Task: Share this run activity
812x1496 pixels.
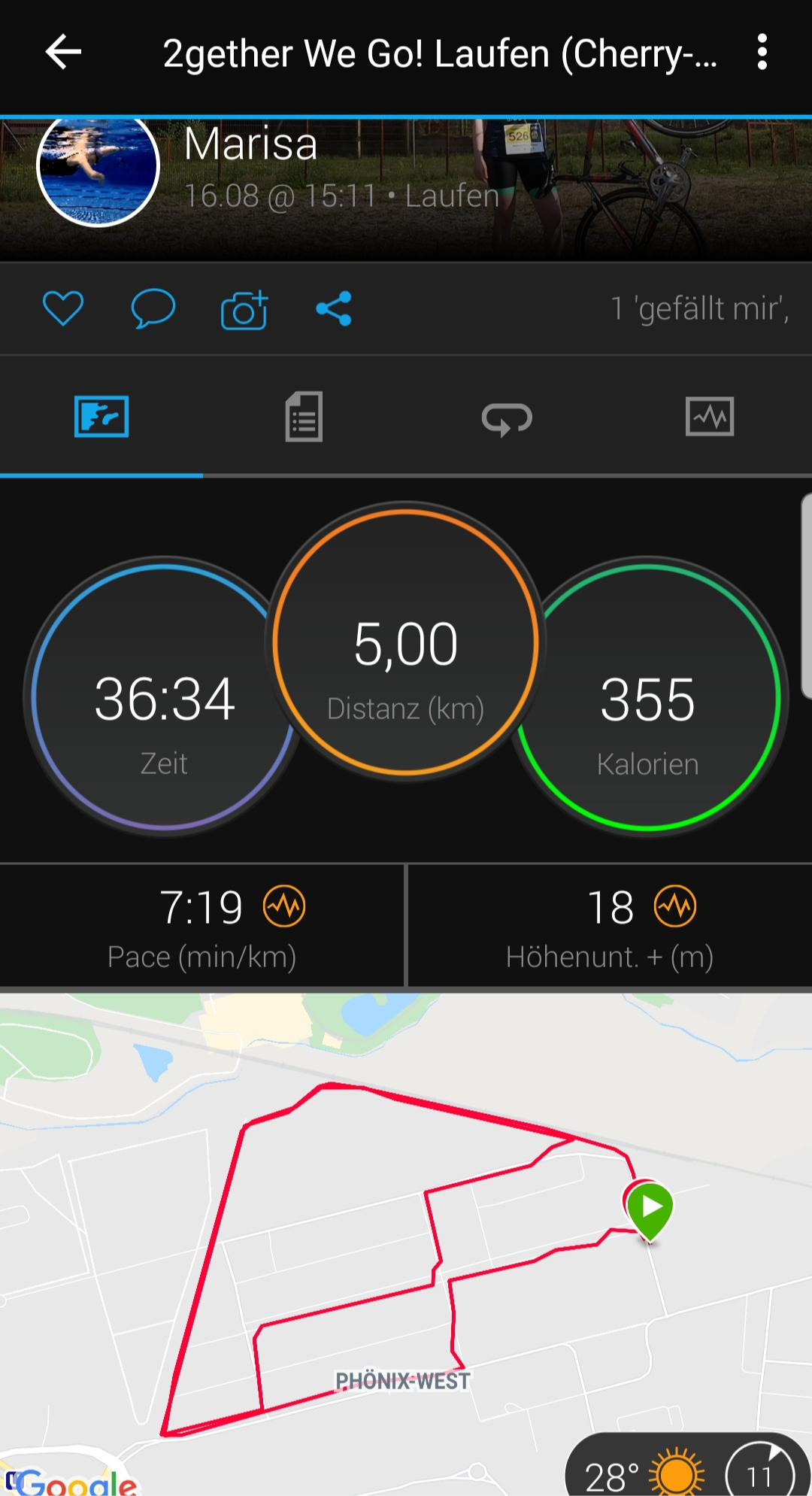Action: coord(334,308)
